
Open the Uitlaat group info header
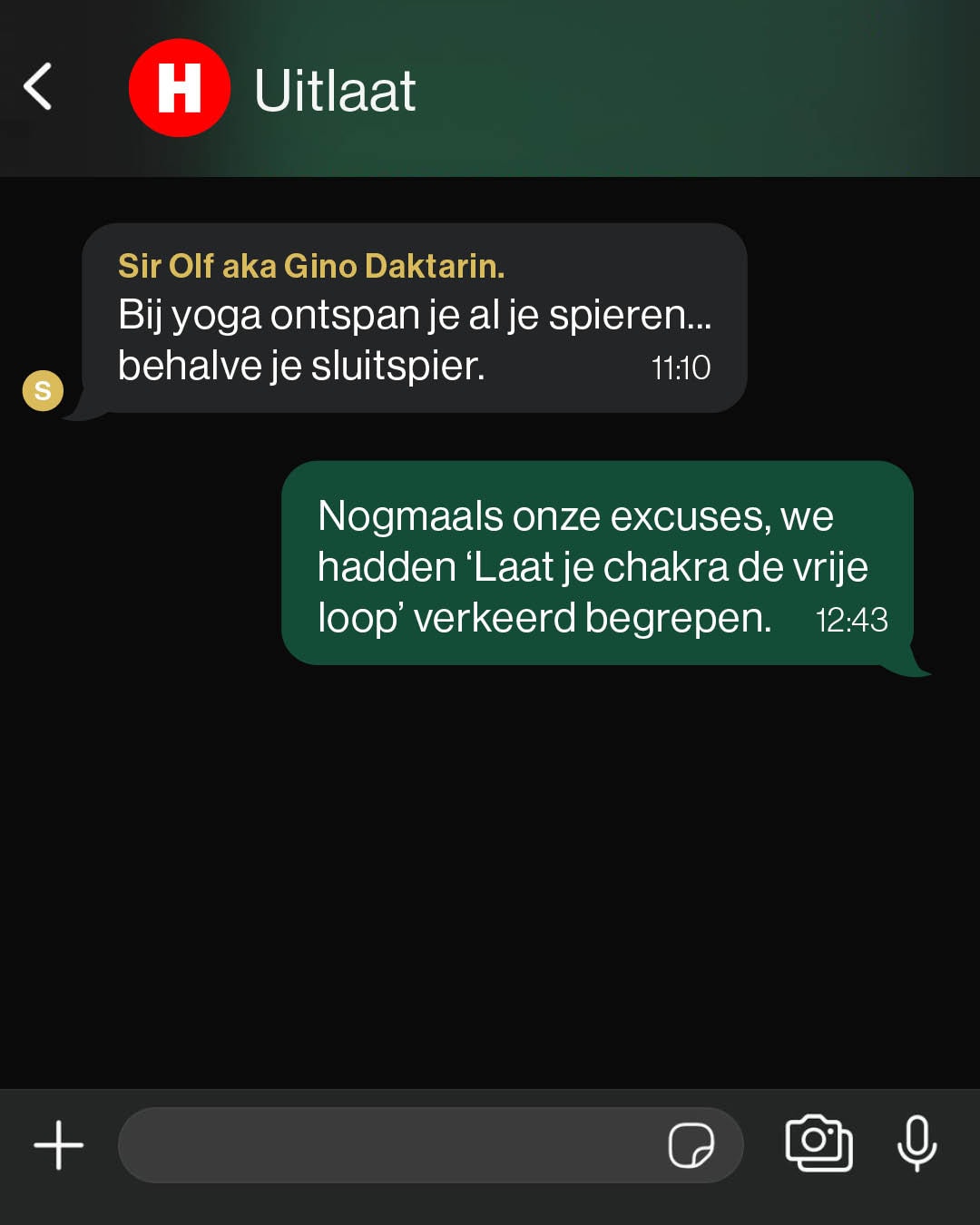[334, 91]
